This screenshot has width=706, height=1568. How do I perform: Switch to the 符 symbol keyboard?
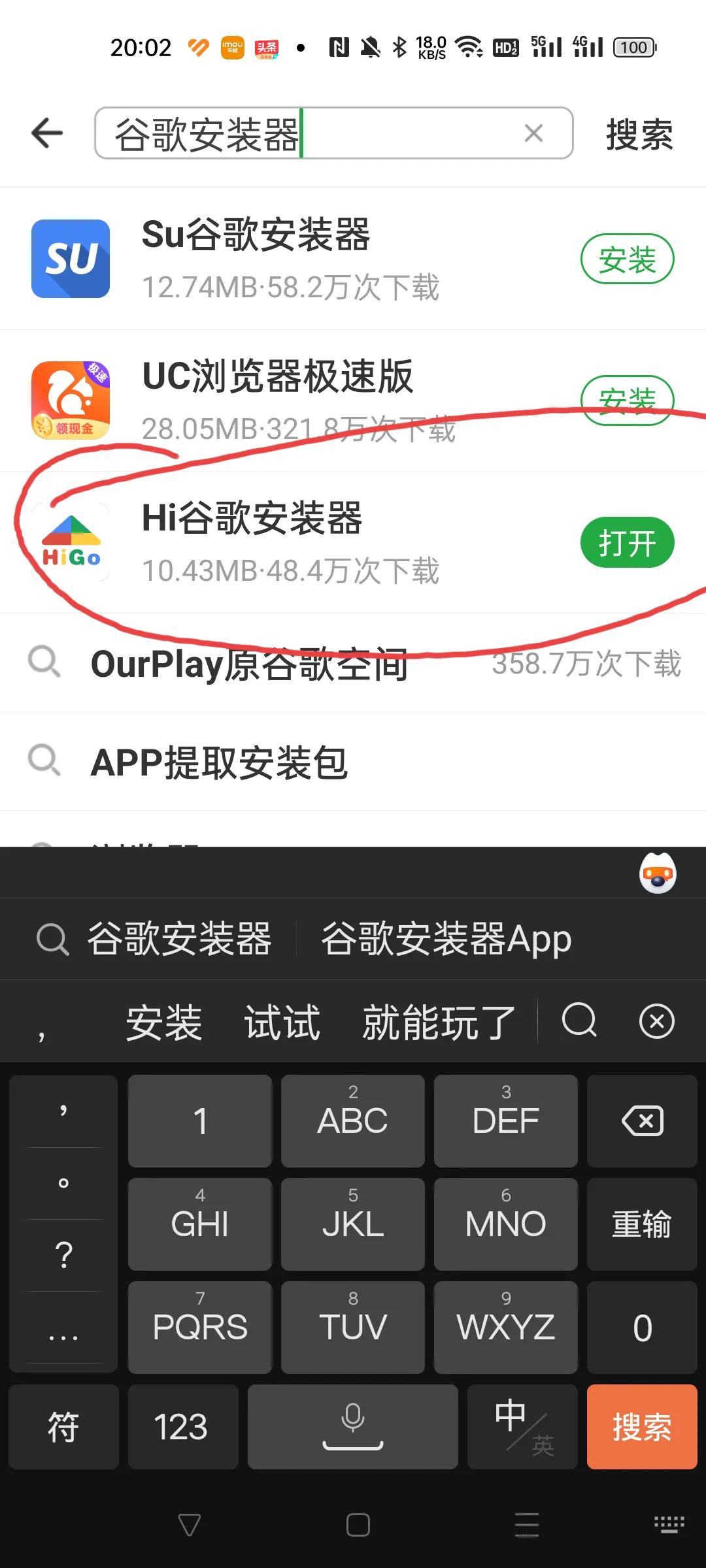pyautogui.click(x=63, y=1428)
